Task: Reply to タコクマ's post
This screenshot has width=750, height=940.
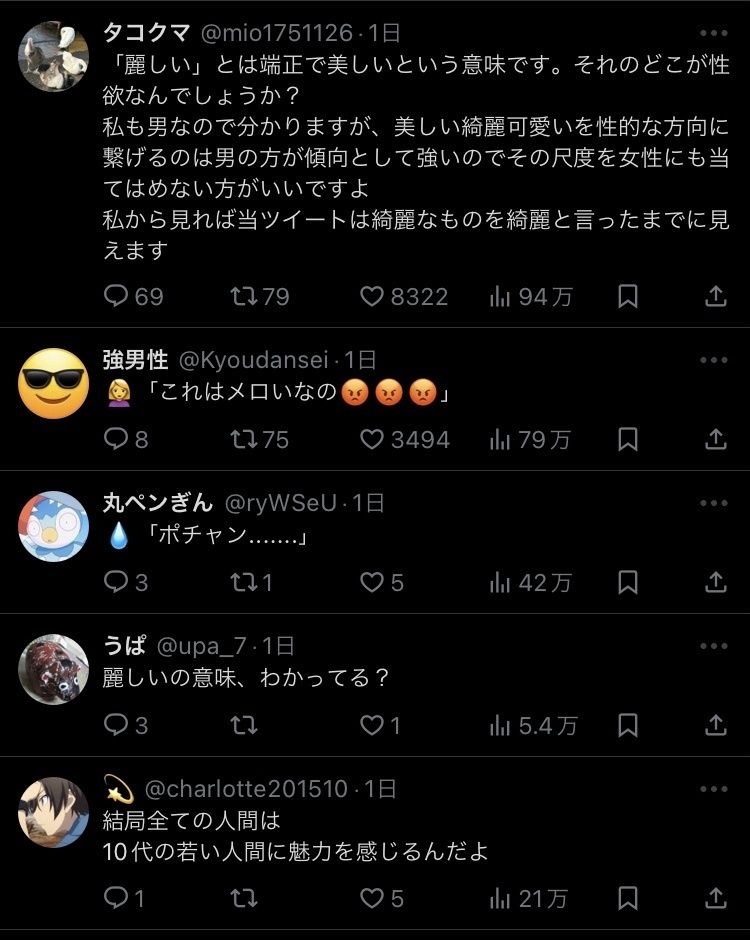Action: pyautogui.click(x=117, y=296)
